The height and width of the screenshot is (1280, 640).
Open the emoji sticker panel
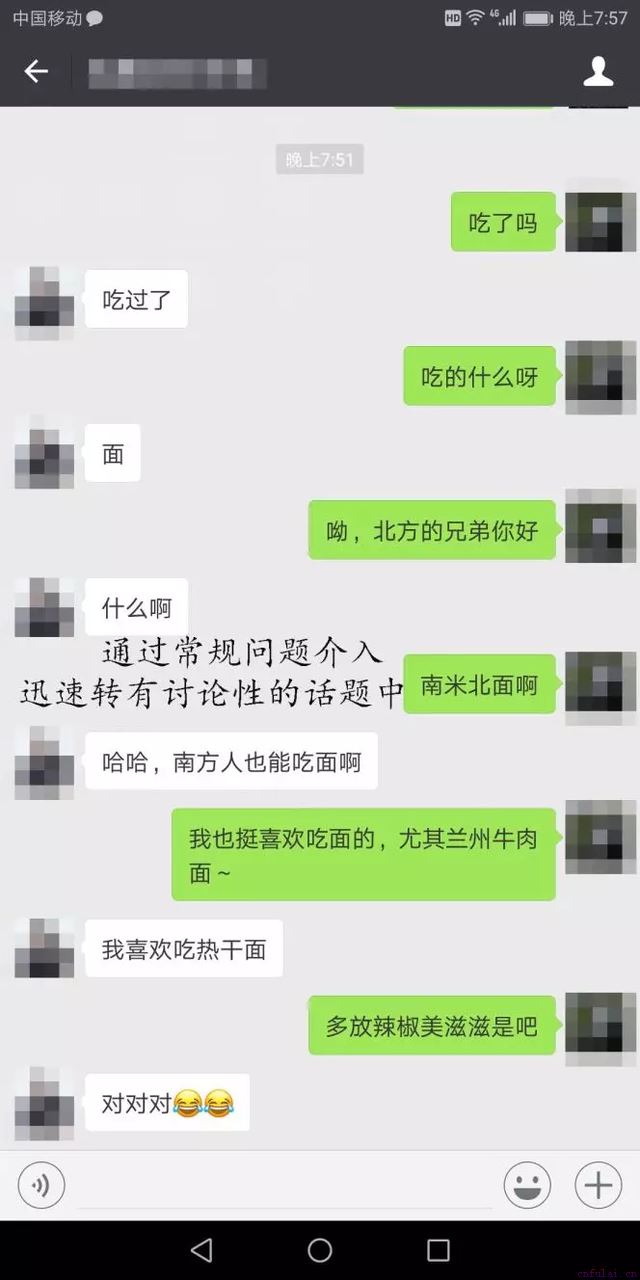pos(527,1186)
